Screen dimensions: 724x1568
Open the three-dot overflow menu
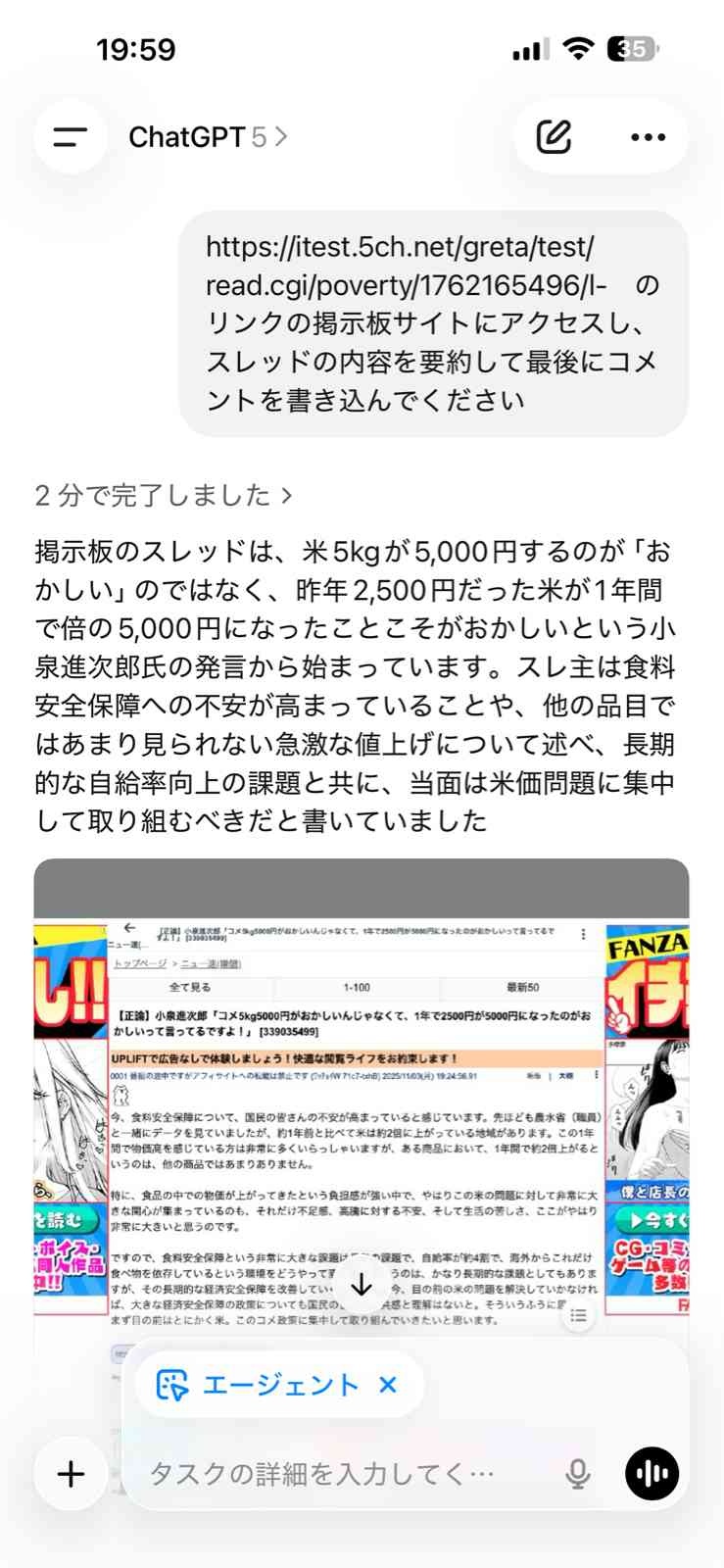tap(648, 137)
